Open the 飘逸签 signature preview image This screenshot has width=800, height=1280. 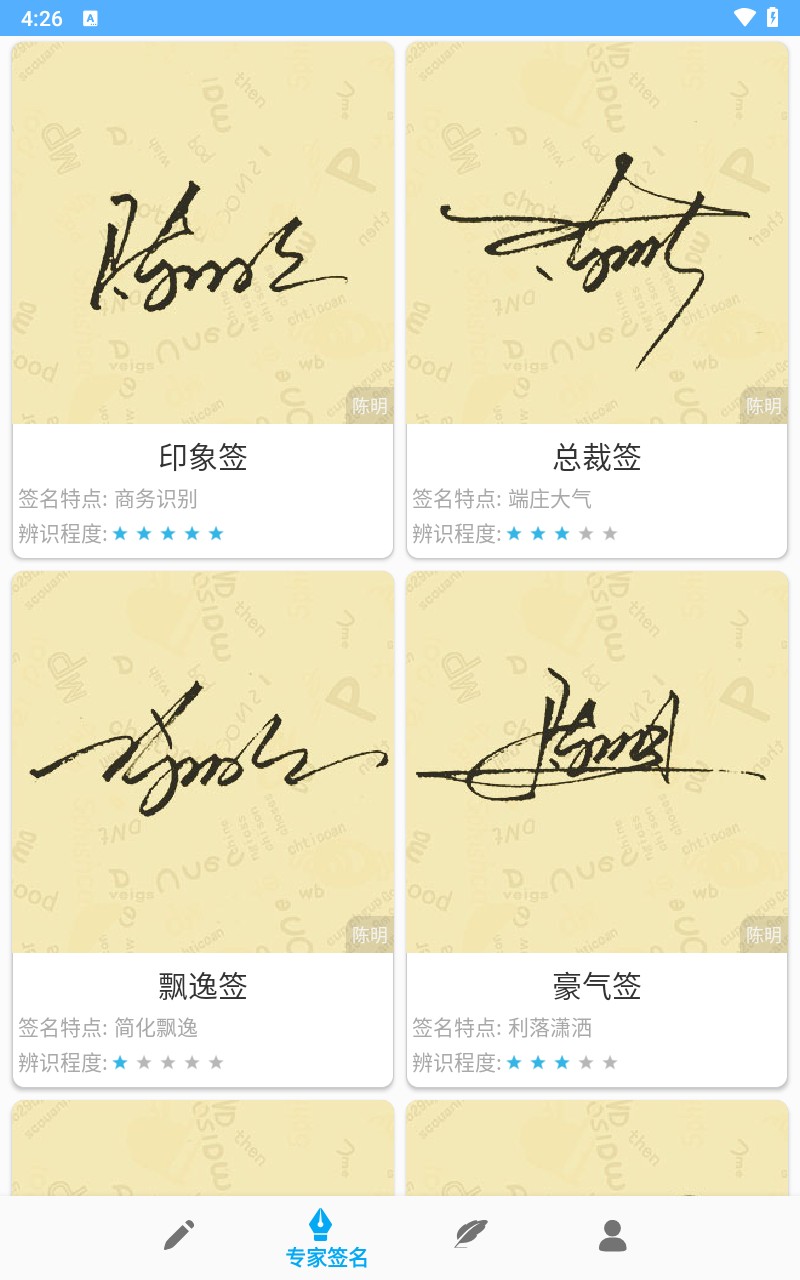203,758
